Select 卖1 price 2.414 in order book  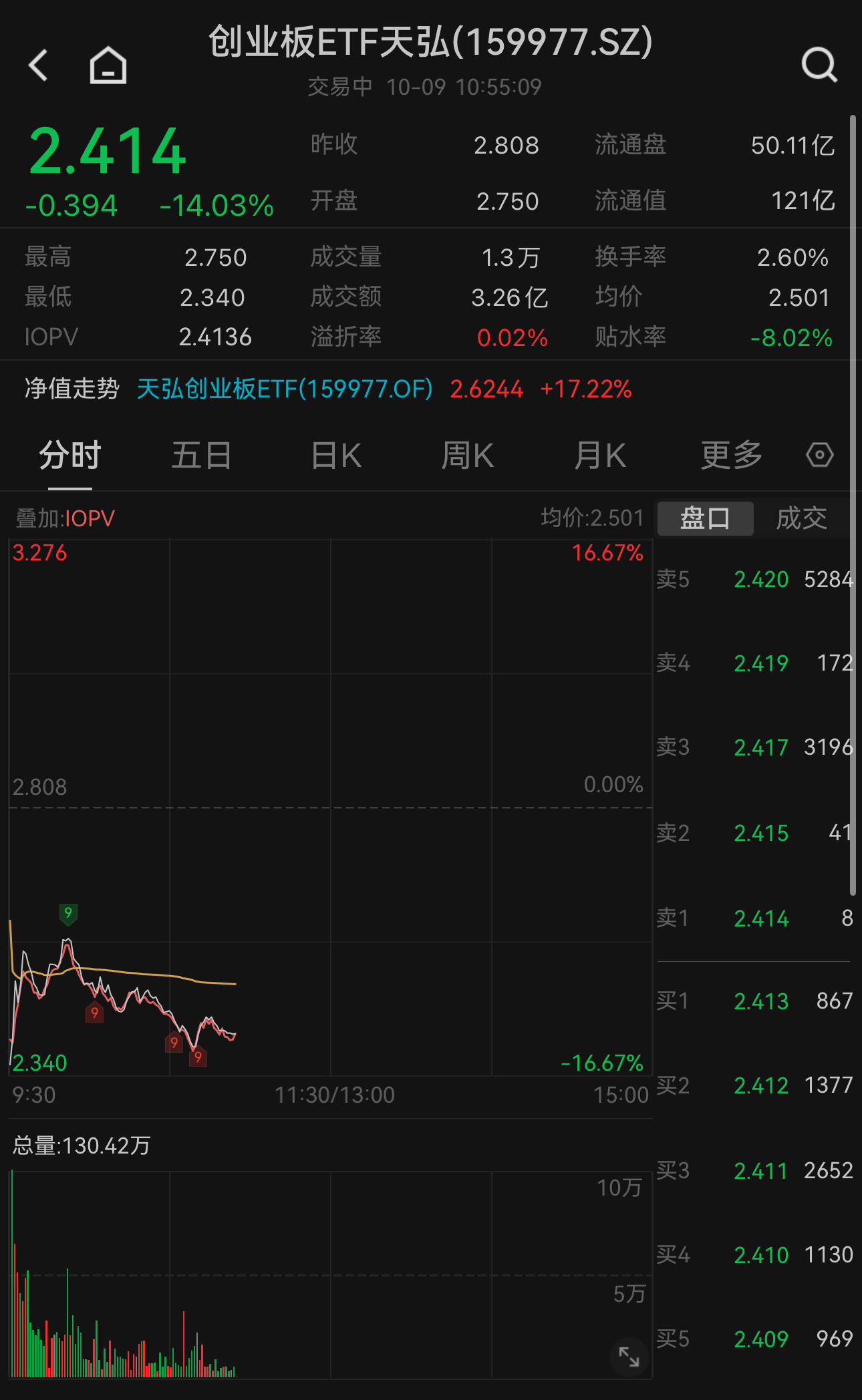(761, 918)
